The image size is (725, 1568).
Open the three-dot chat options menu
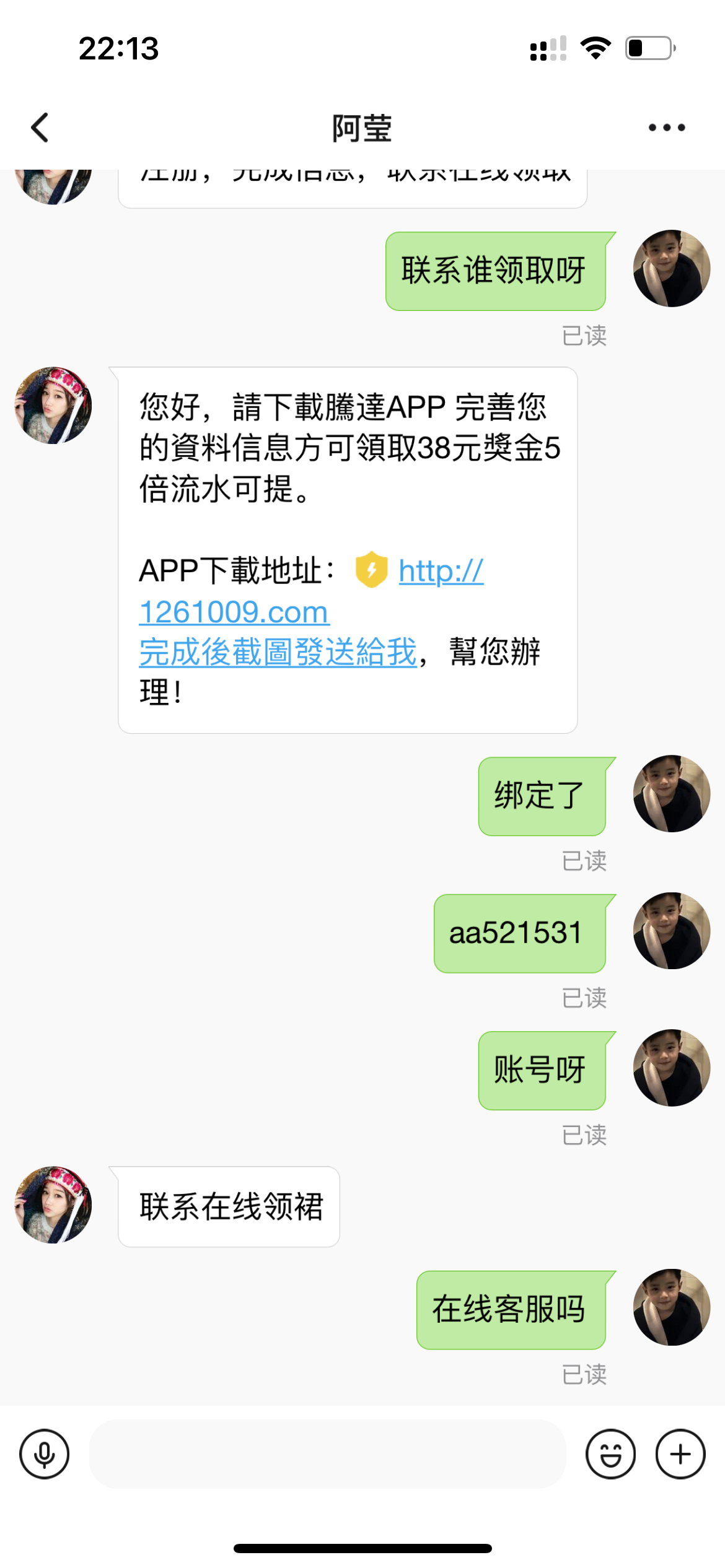coord(666,128)
